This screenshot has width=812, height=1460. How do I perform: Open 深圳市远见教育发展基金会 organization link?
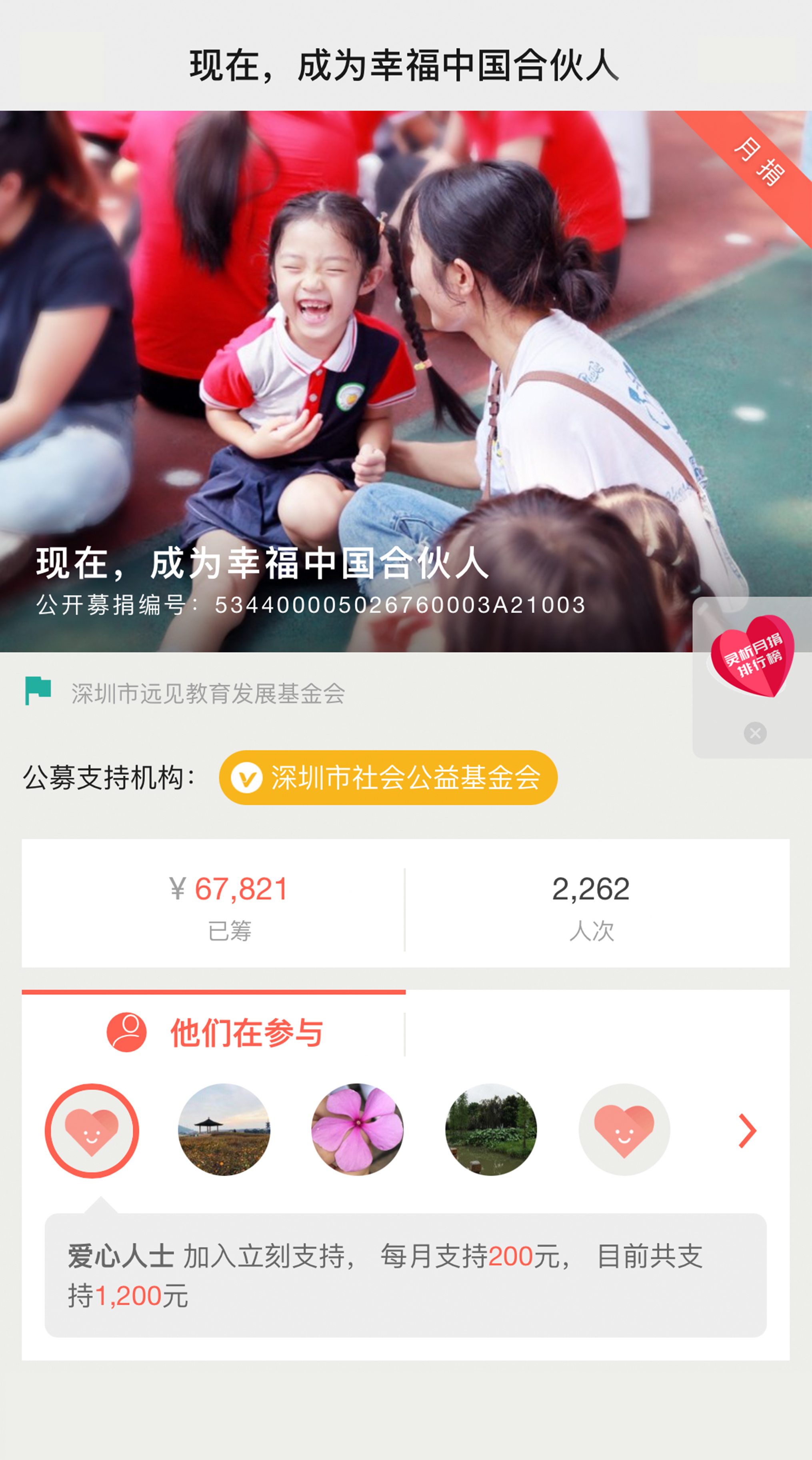[208, 694]
